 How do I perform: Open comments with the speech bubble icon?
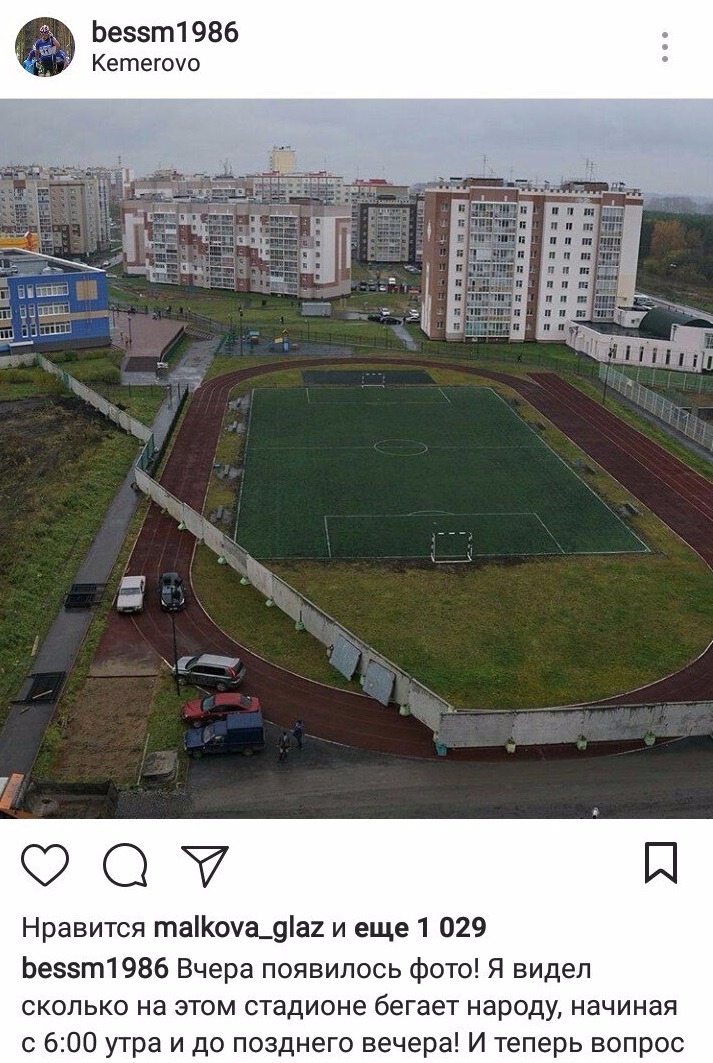click(125, 865)
